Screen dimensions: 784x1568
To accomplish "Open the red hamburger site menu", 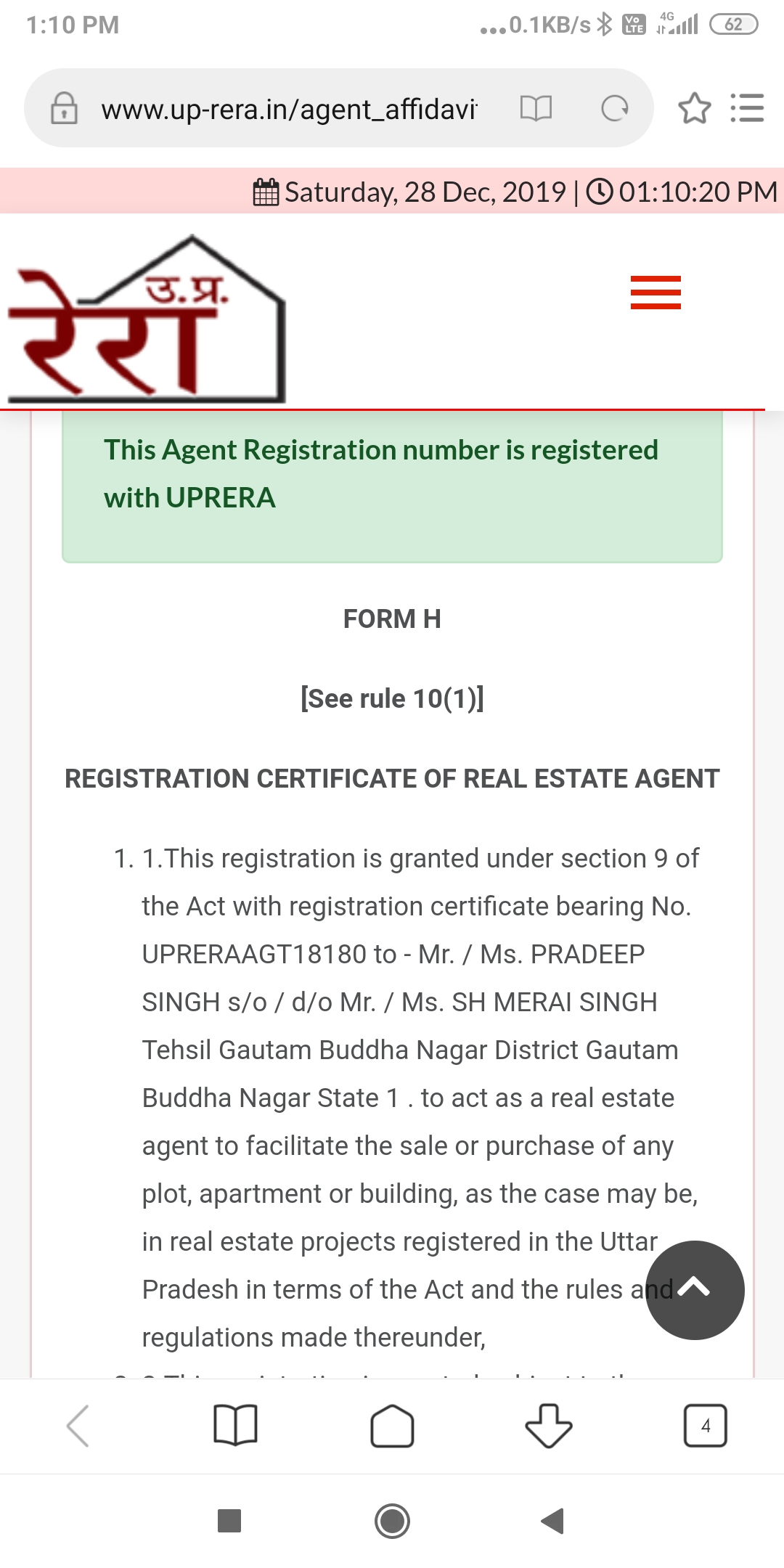I will tap(656, 293).
